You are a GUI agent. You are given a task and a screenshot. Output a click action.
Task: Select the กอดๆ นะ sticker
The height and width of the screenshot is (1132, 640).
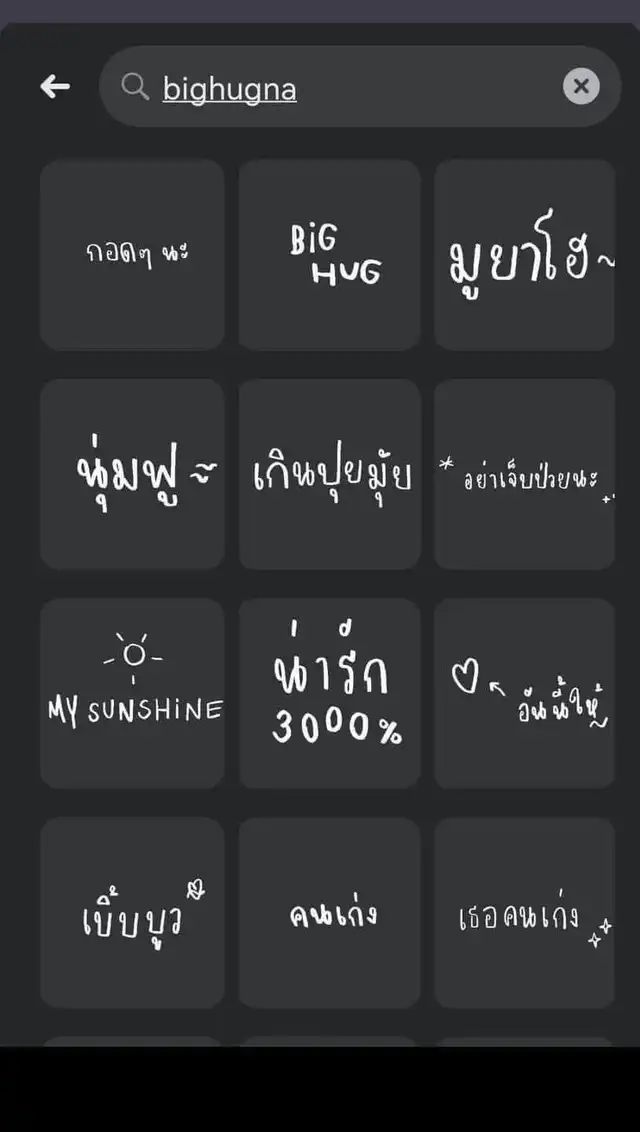[x=132, y=255]
